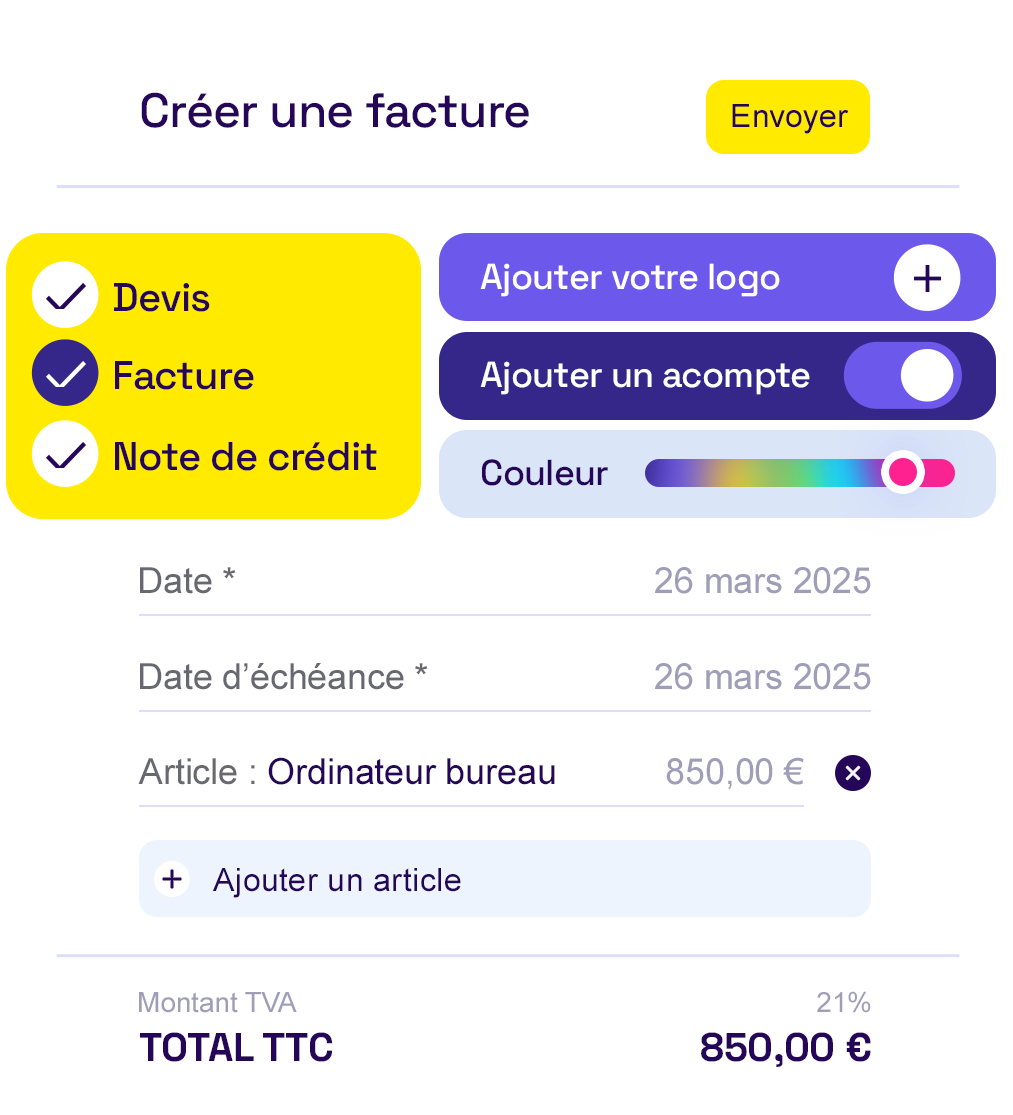The width and height of the screenshot is (1013, 1115).
Task: Click the checkmark icon next to Facture
Action: coord(65,376)
